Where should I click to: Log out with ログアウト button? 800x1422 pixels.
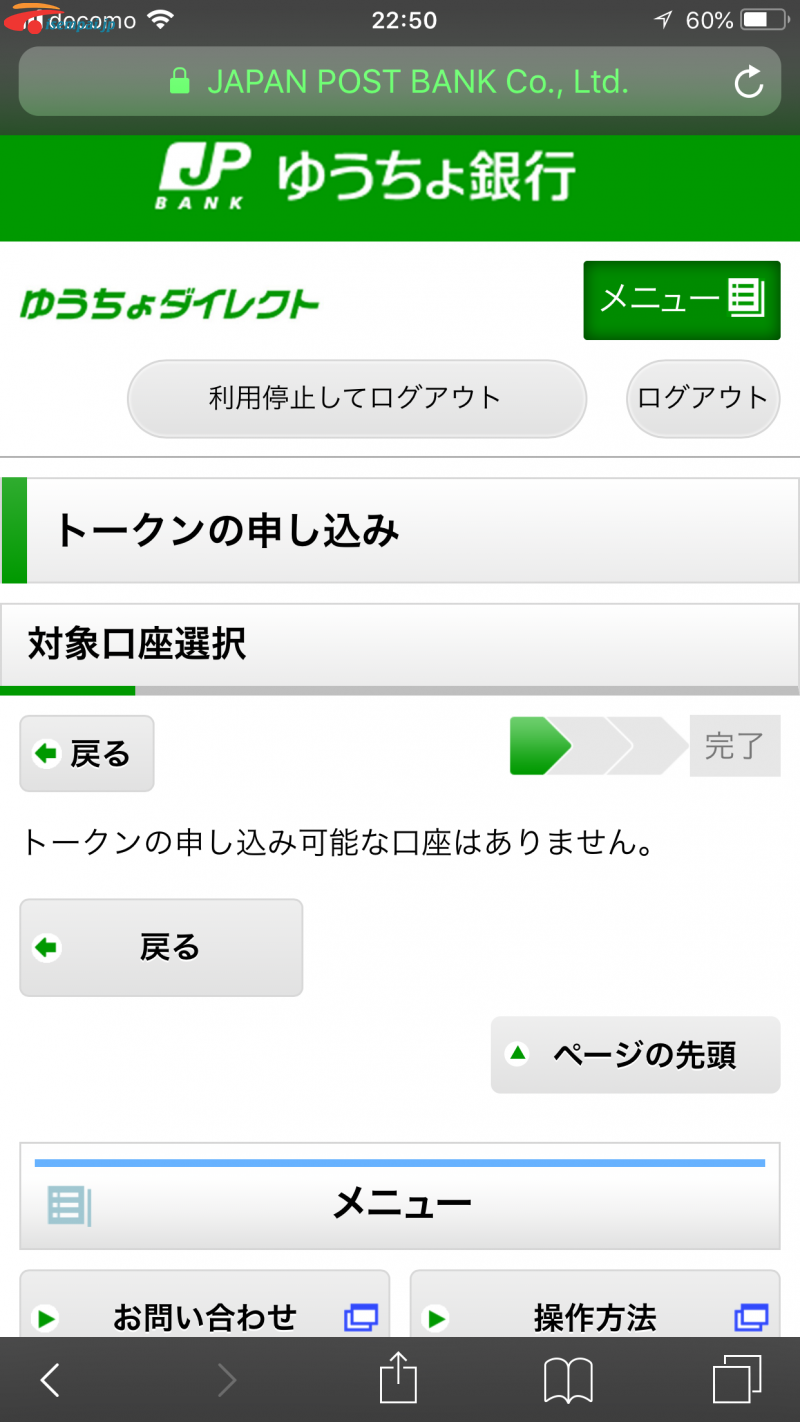pos(702,399)
